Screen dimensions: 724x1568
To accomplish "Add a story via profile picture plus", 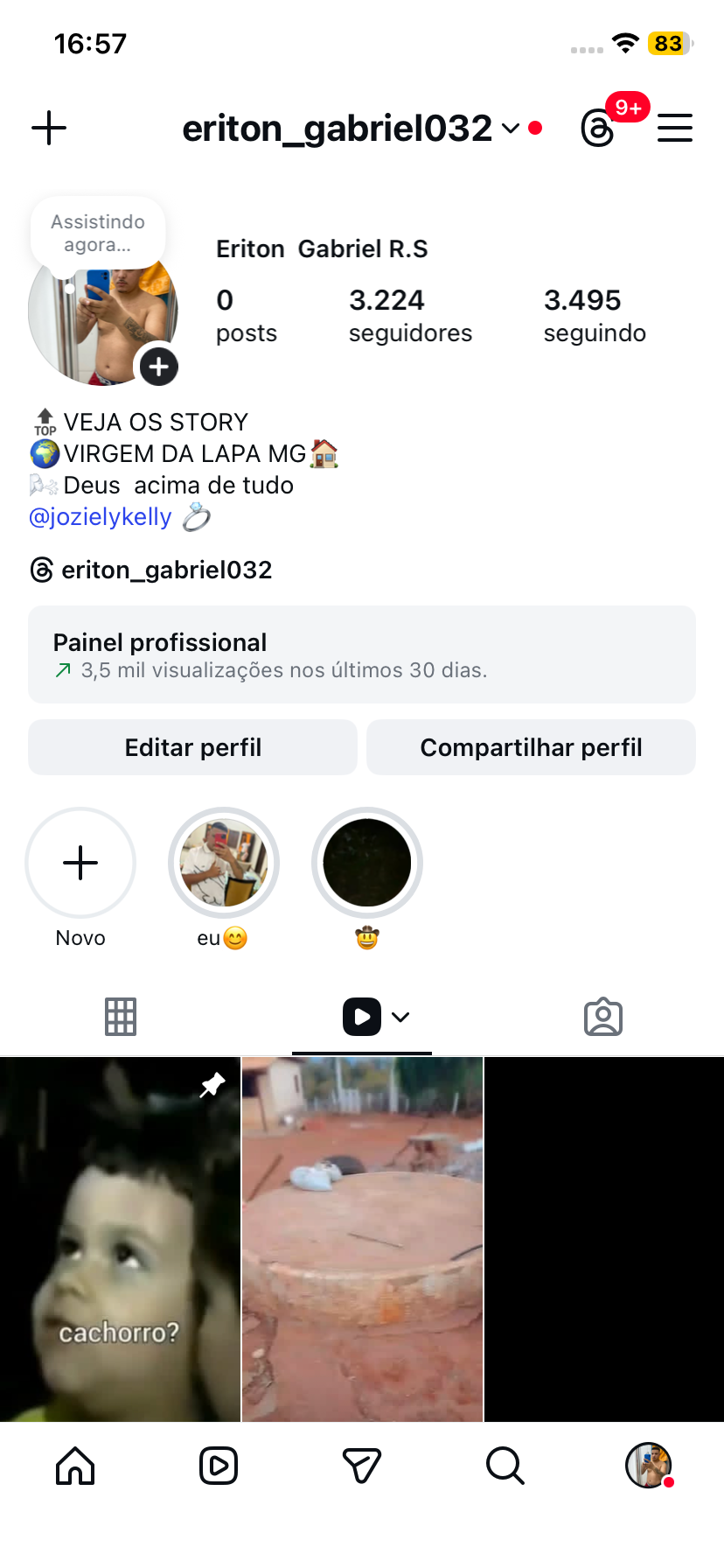I will (158, 367).
